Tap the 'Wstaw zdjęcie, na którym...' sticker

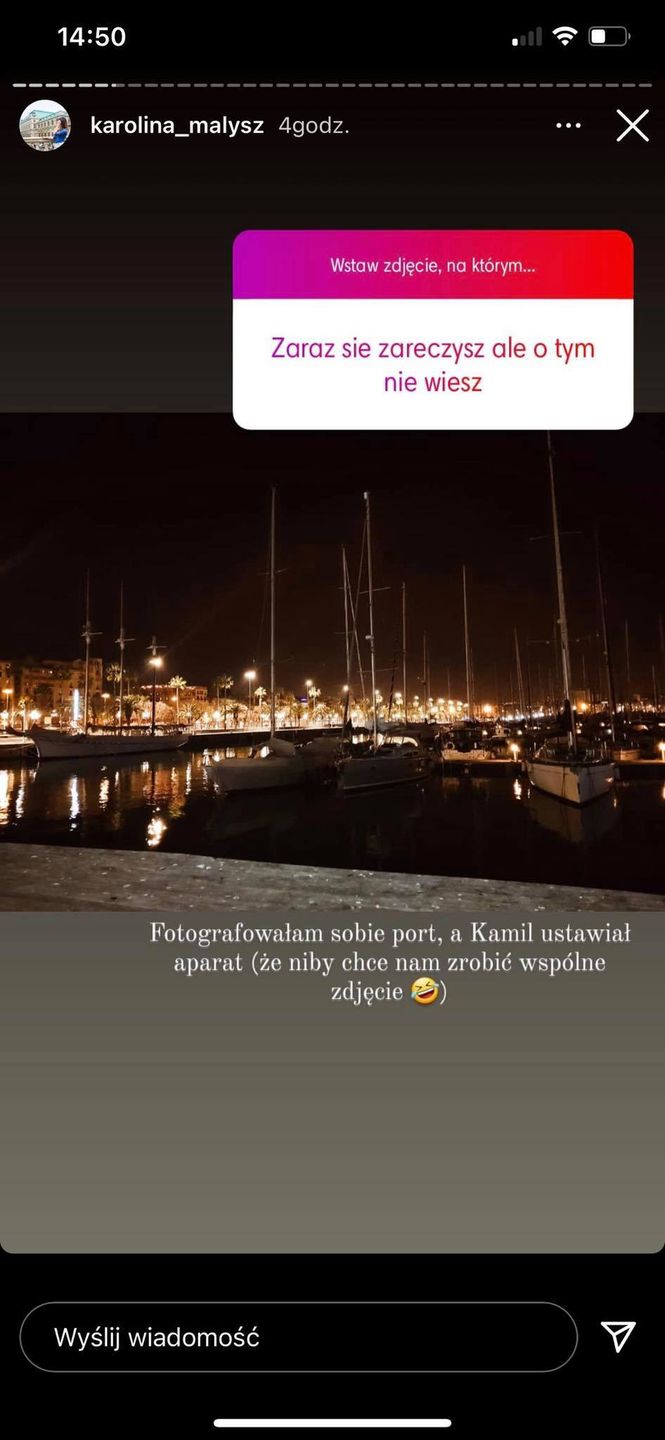(433, 329)
